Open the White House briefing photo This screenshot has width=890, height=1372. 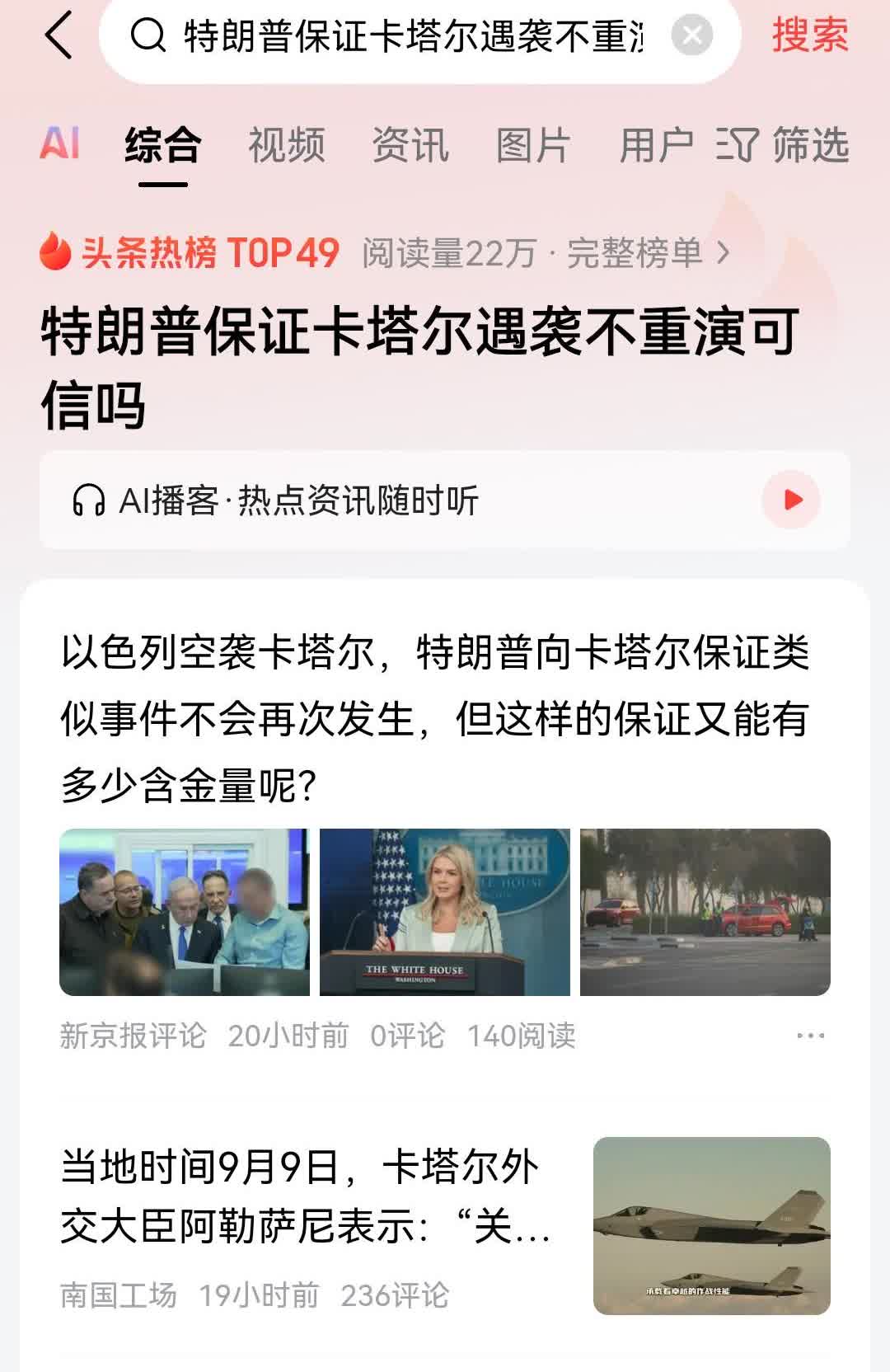pyautogui.click(x=445, y=912)
